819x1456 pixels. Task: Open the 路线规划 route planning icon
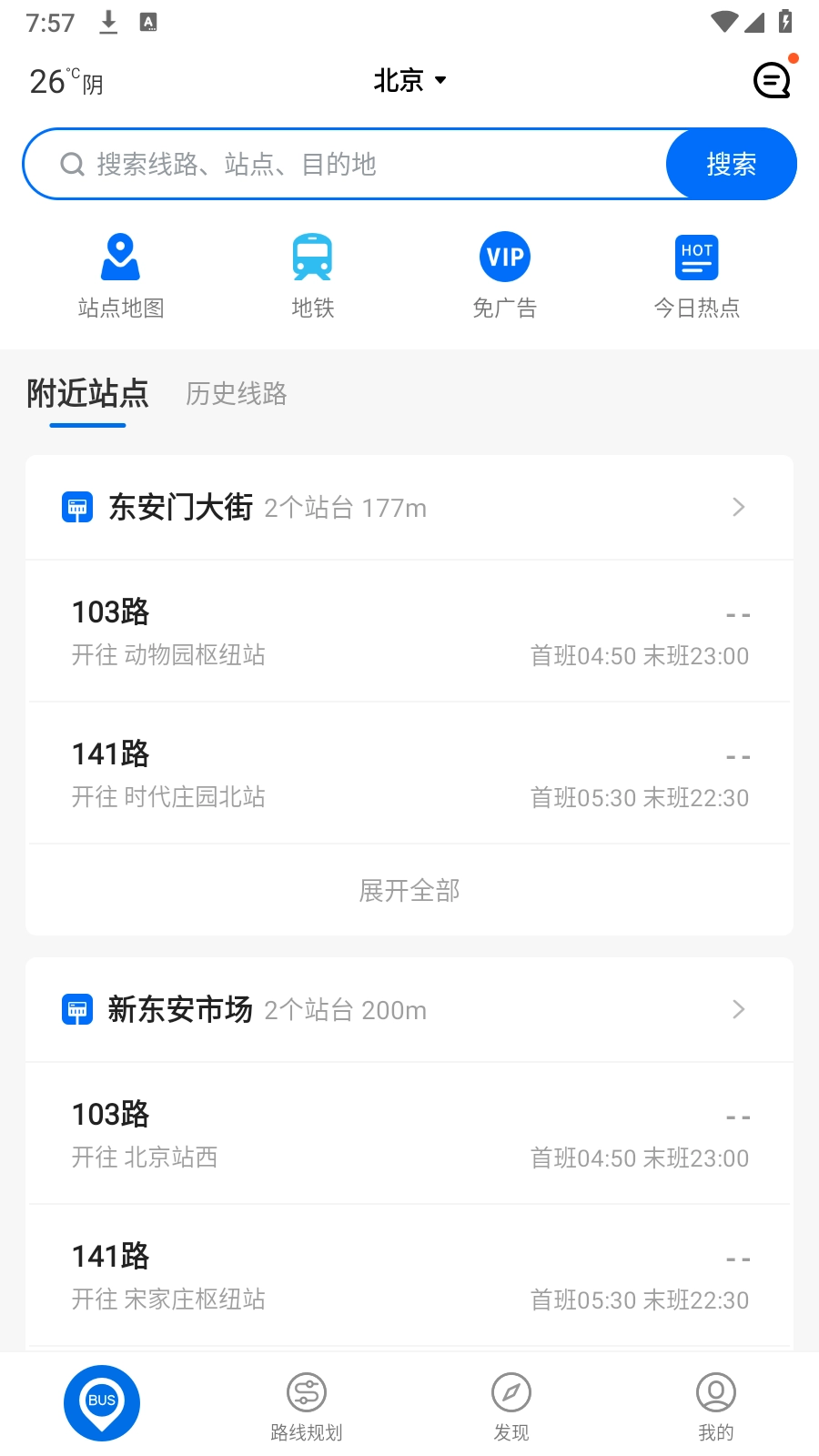point(307,1401)
